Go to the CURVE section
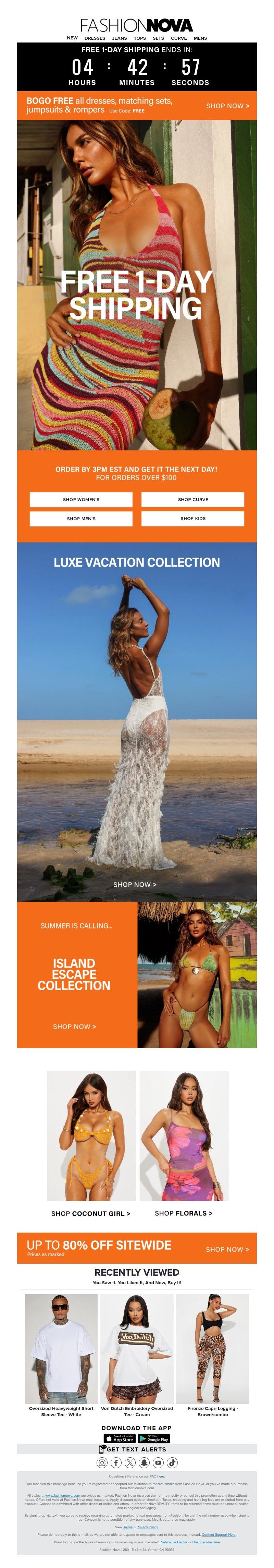The image size is (274, 1568). (179, 38)
